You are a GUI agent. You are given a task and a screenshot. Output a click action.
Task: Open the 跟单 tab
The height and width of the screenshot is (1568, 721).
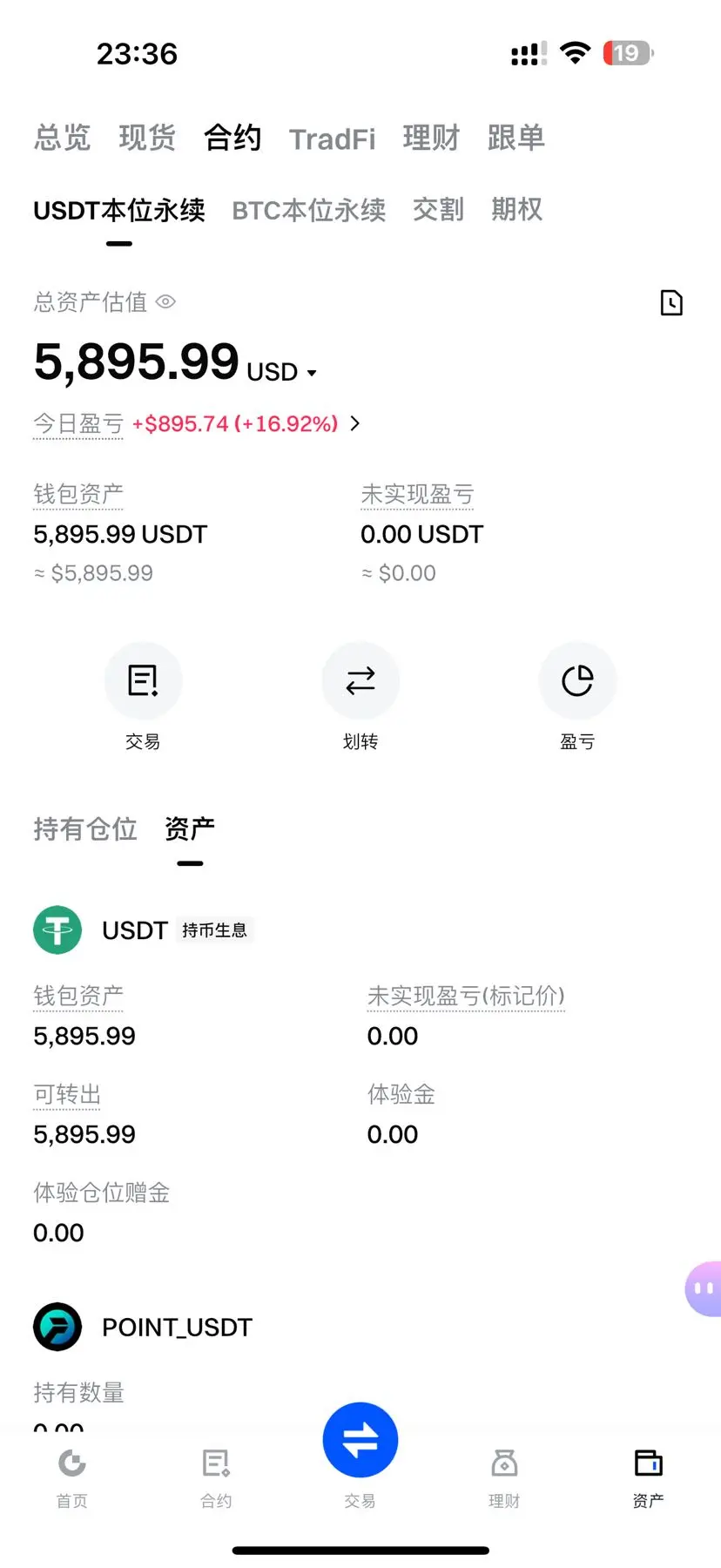pyautogui.click(x=515, y=138)
